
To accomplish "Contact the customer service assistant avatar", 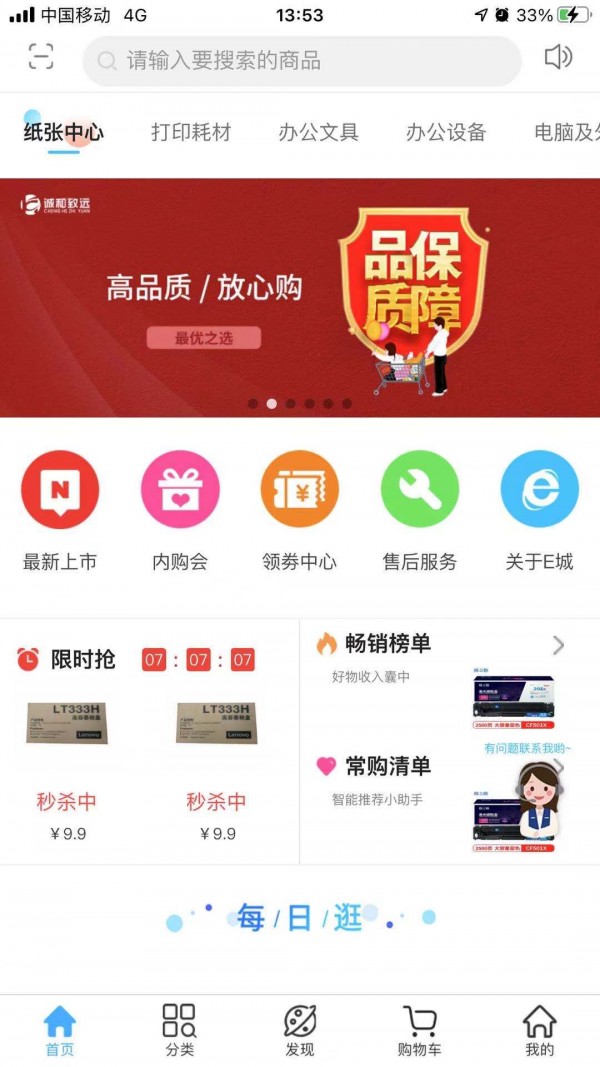I will 538,800.
